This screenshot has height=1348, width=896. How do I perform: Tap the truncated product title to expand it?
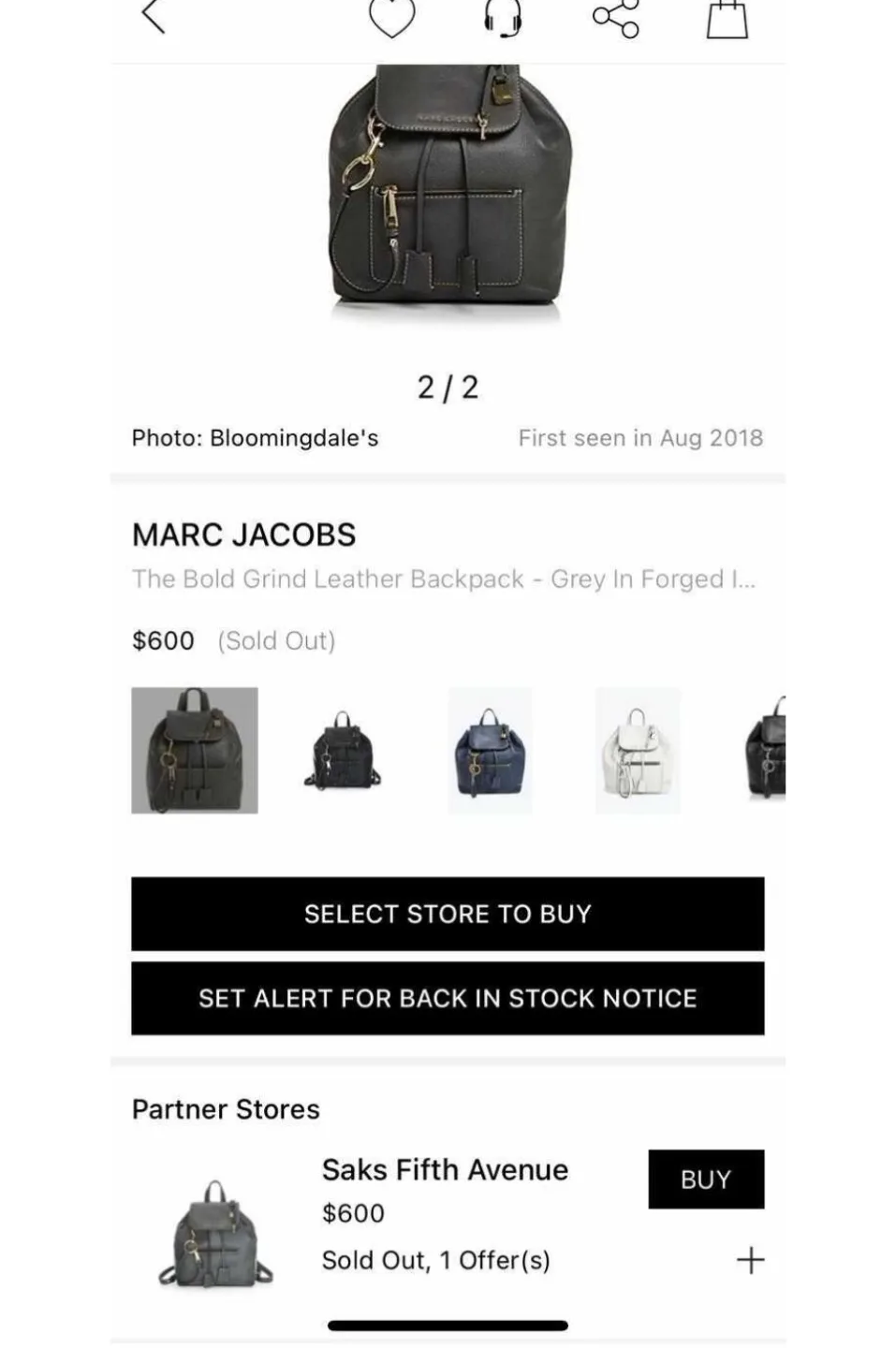(x=444, y=579)
